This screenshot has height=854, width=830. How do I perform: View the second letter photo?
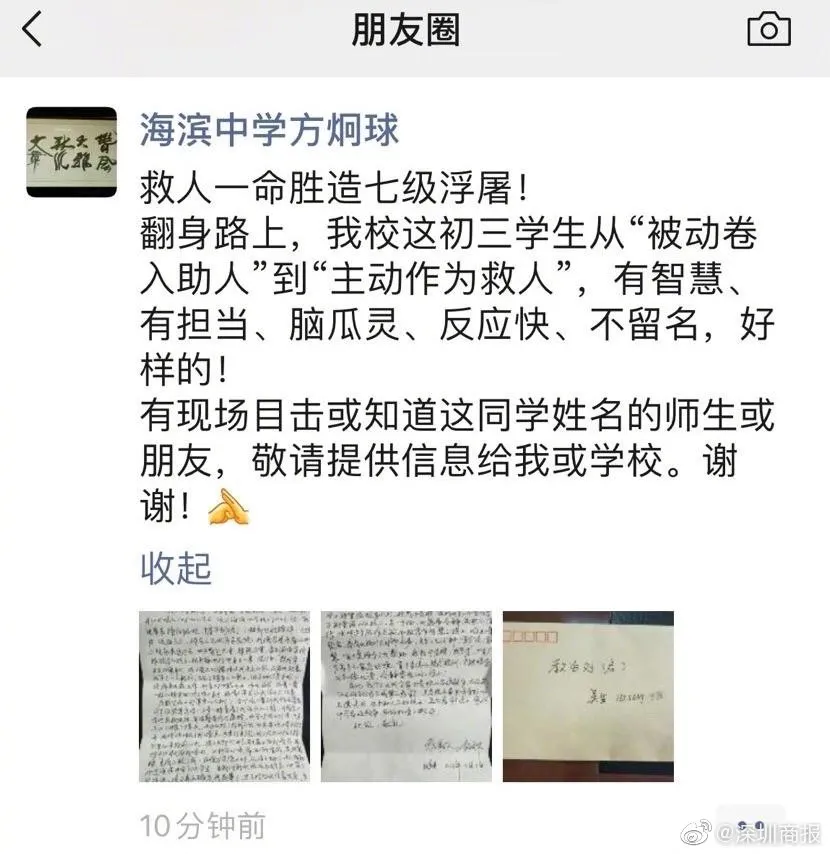point(406,696)
